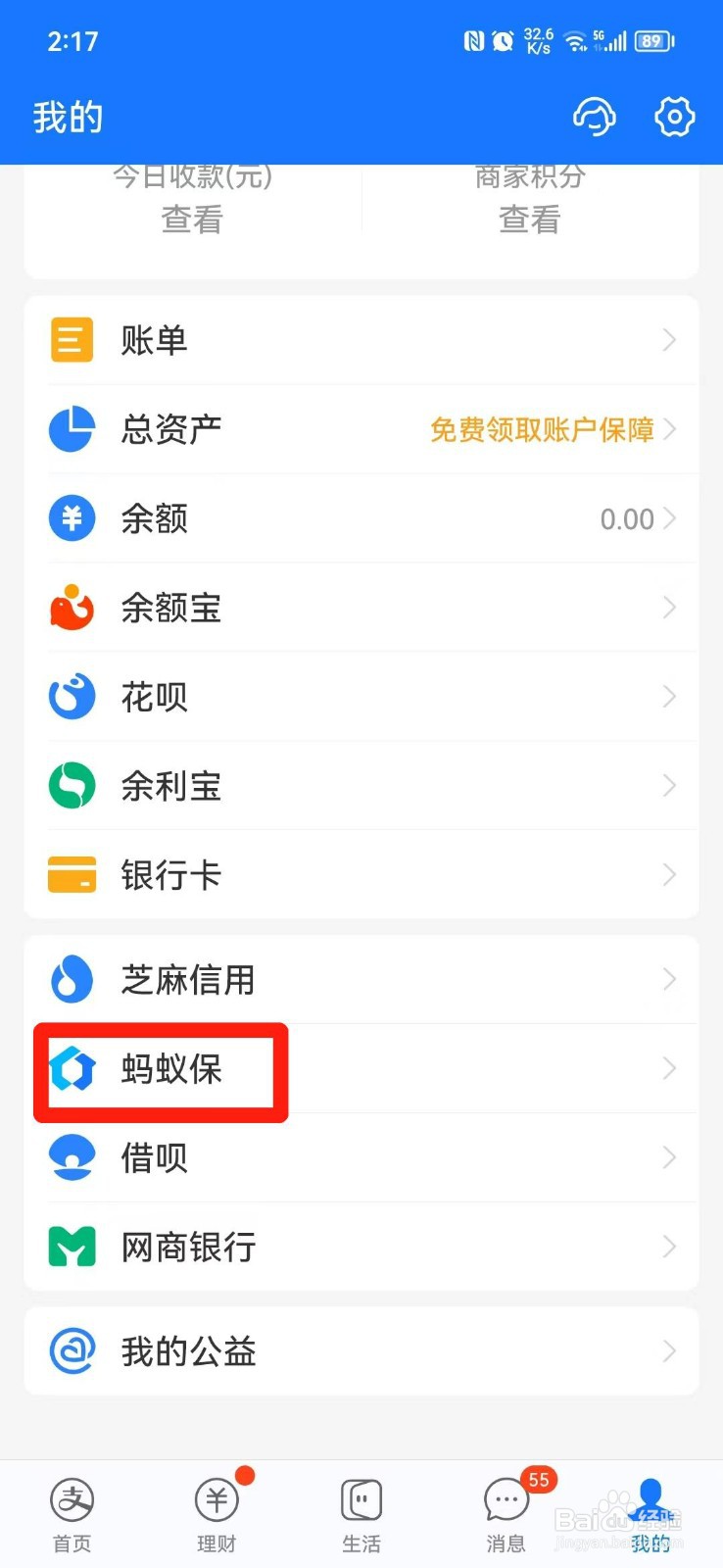Image resolution: width=723 pixels, height=1568 pixels.
Task: Select the 余额宝 Yu'ebao icon
Action: click(71, 608)
